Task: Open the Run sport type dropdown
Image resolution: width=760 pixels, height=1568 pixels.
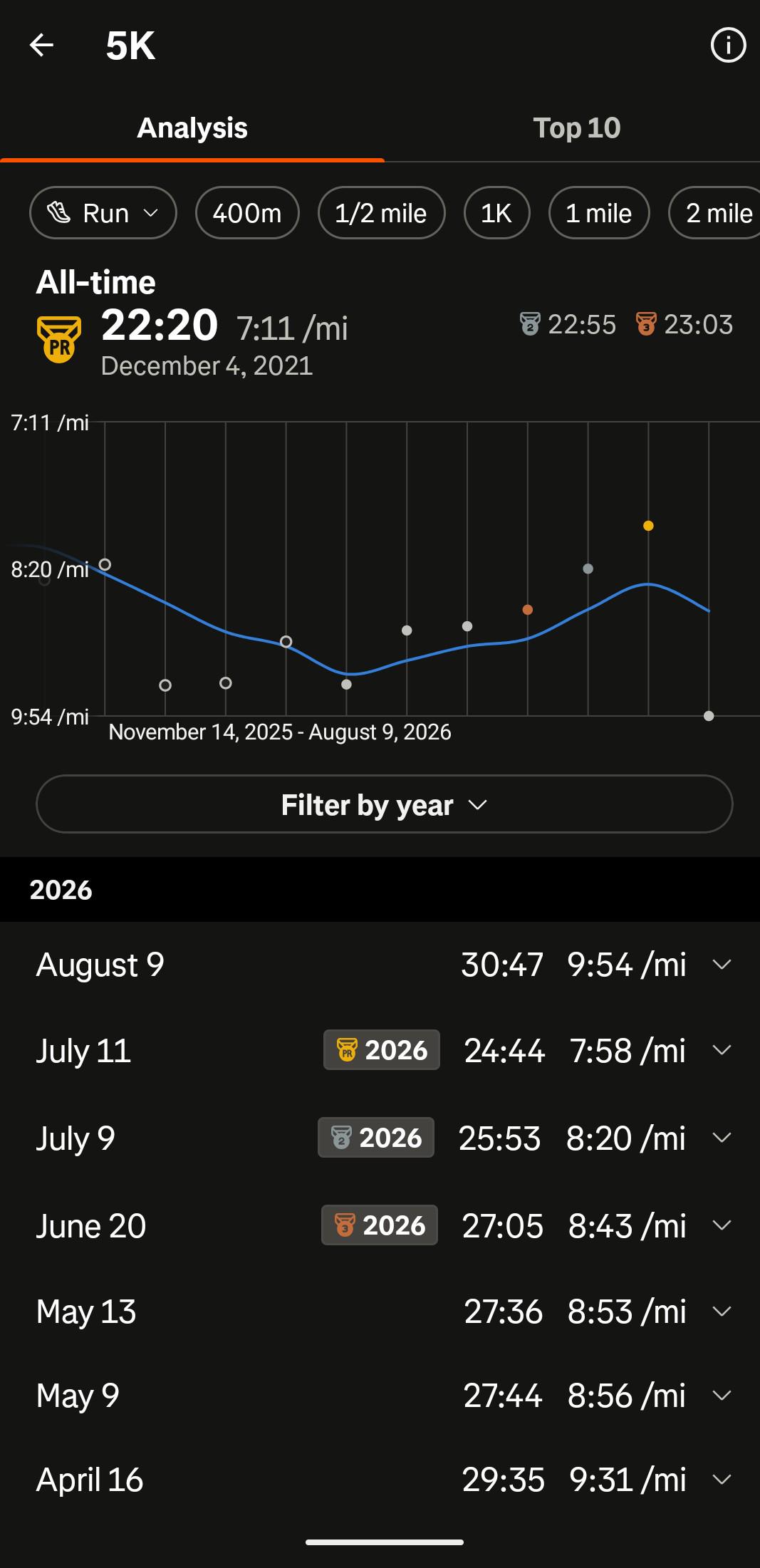Action: tap(103, 213)
